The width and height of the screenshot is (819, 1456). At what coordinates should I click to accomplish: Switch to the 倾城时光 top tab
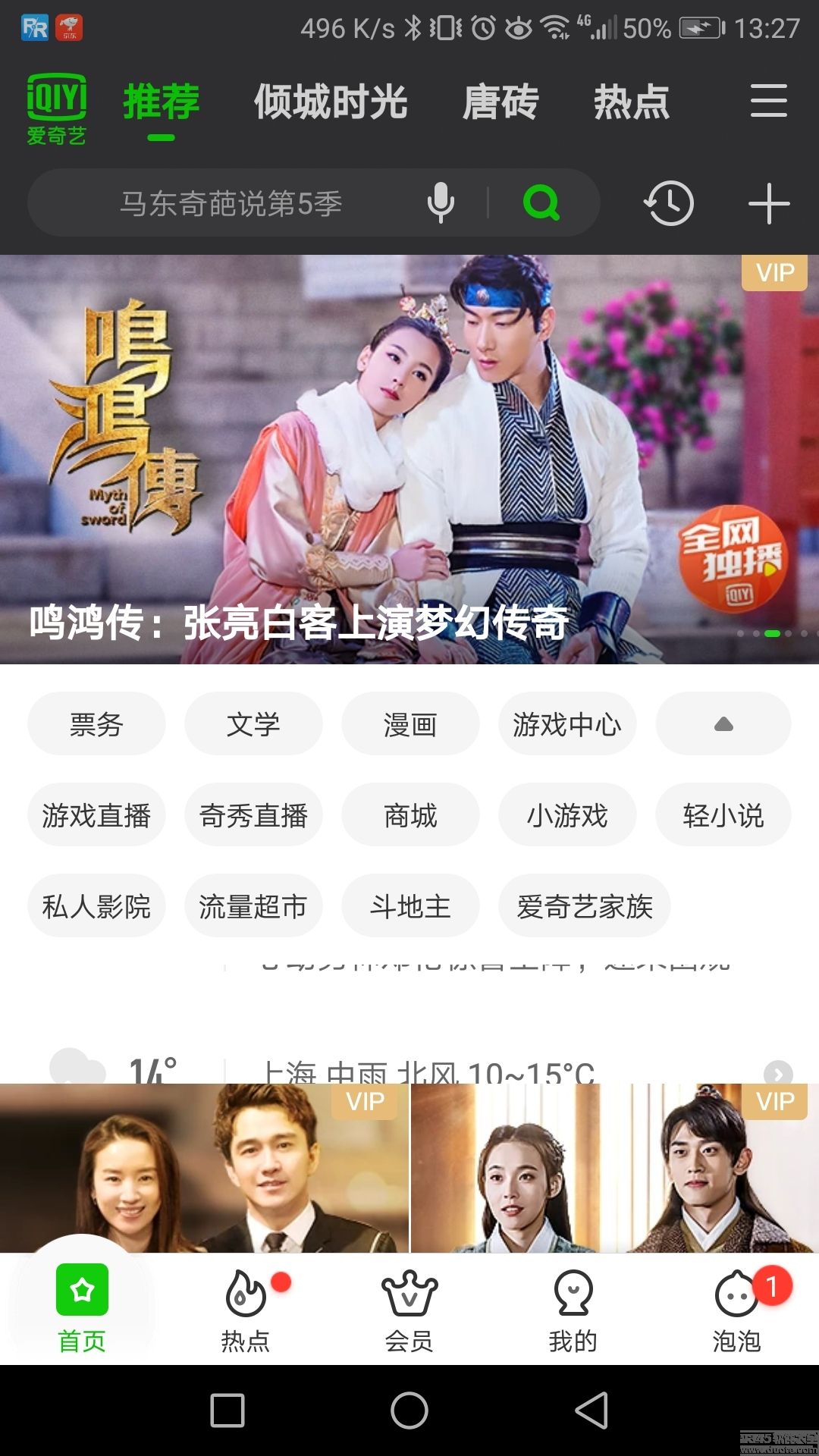[x=331, y=102]
